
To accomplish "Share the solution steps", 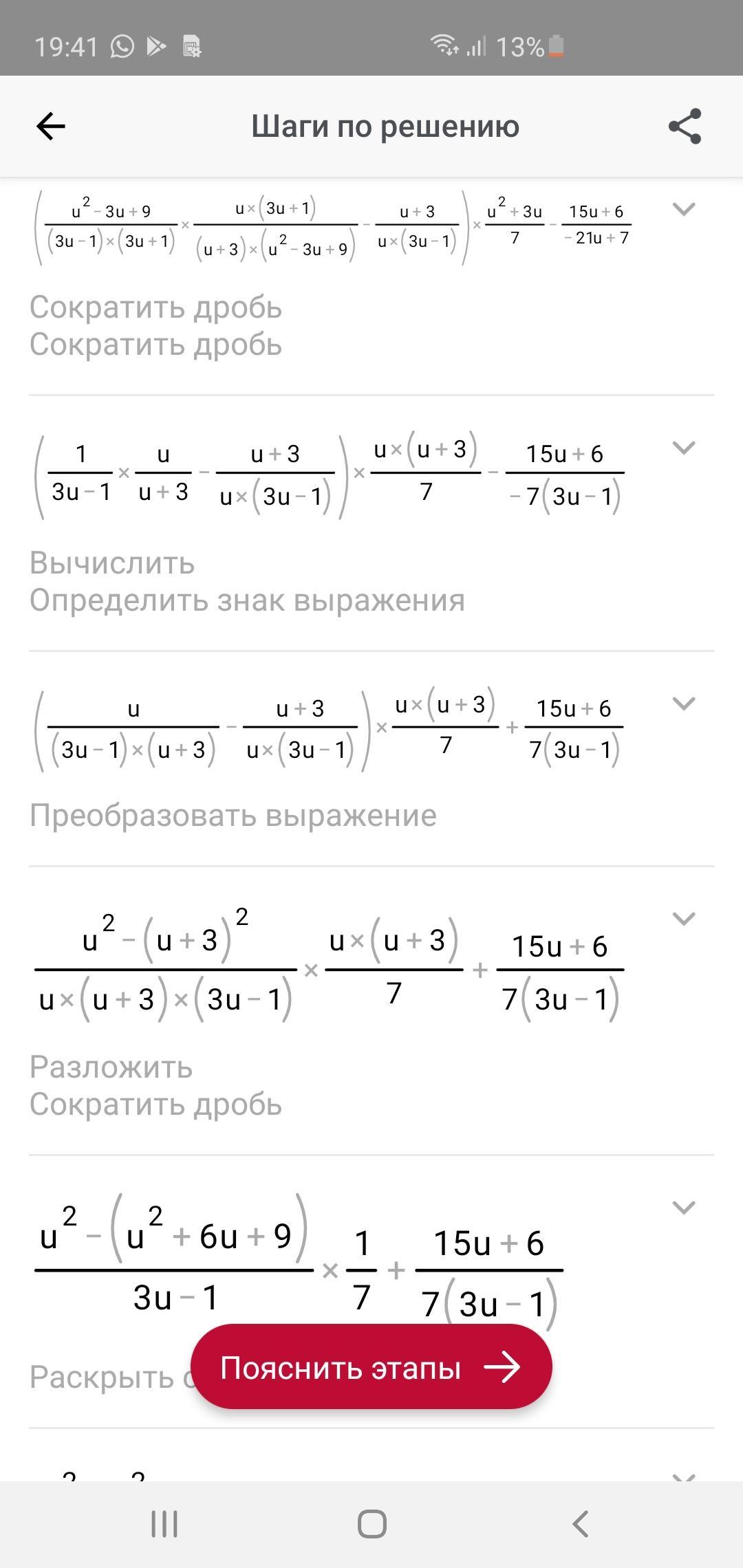I will tap(685, 126).
